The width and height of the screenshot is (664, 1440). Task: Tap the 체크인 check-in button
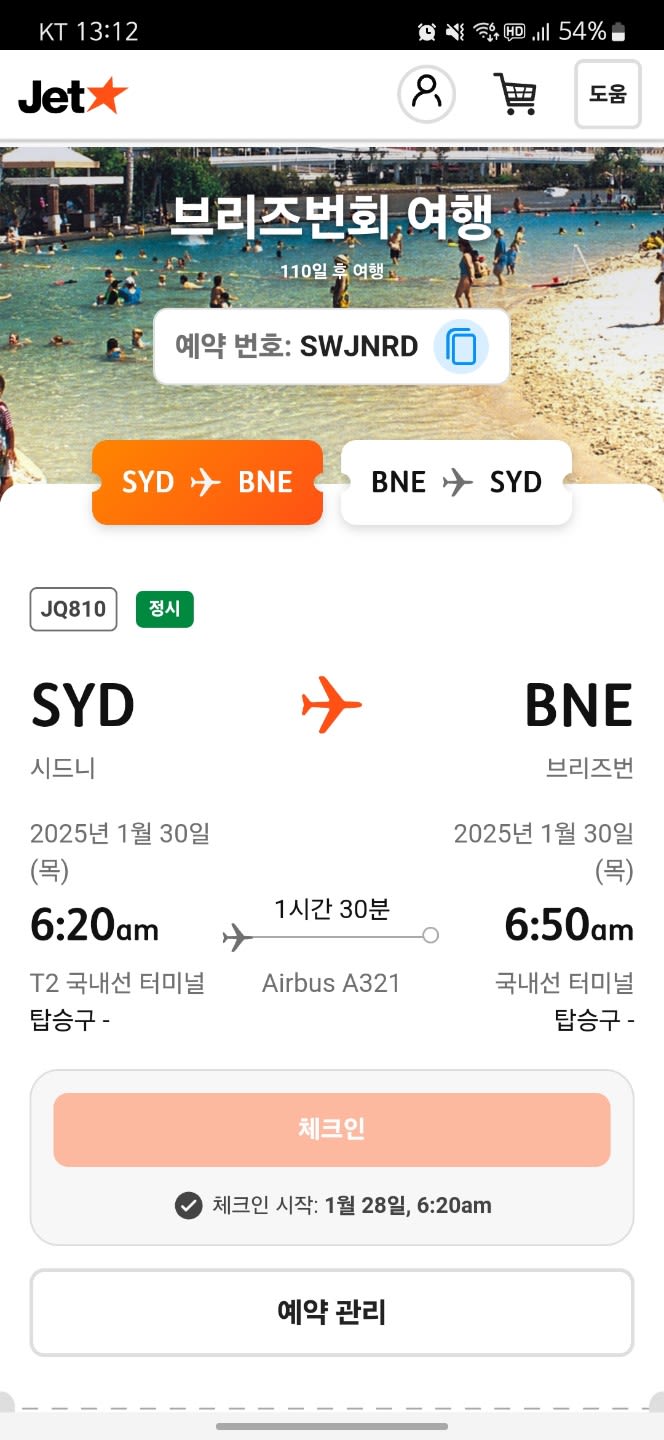point(332,1129)
